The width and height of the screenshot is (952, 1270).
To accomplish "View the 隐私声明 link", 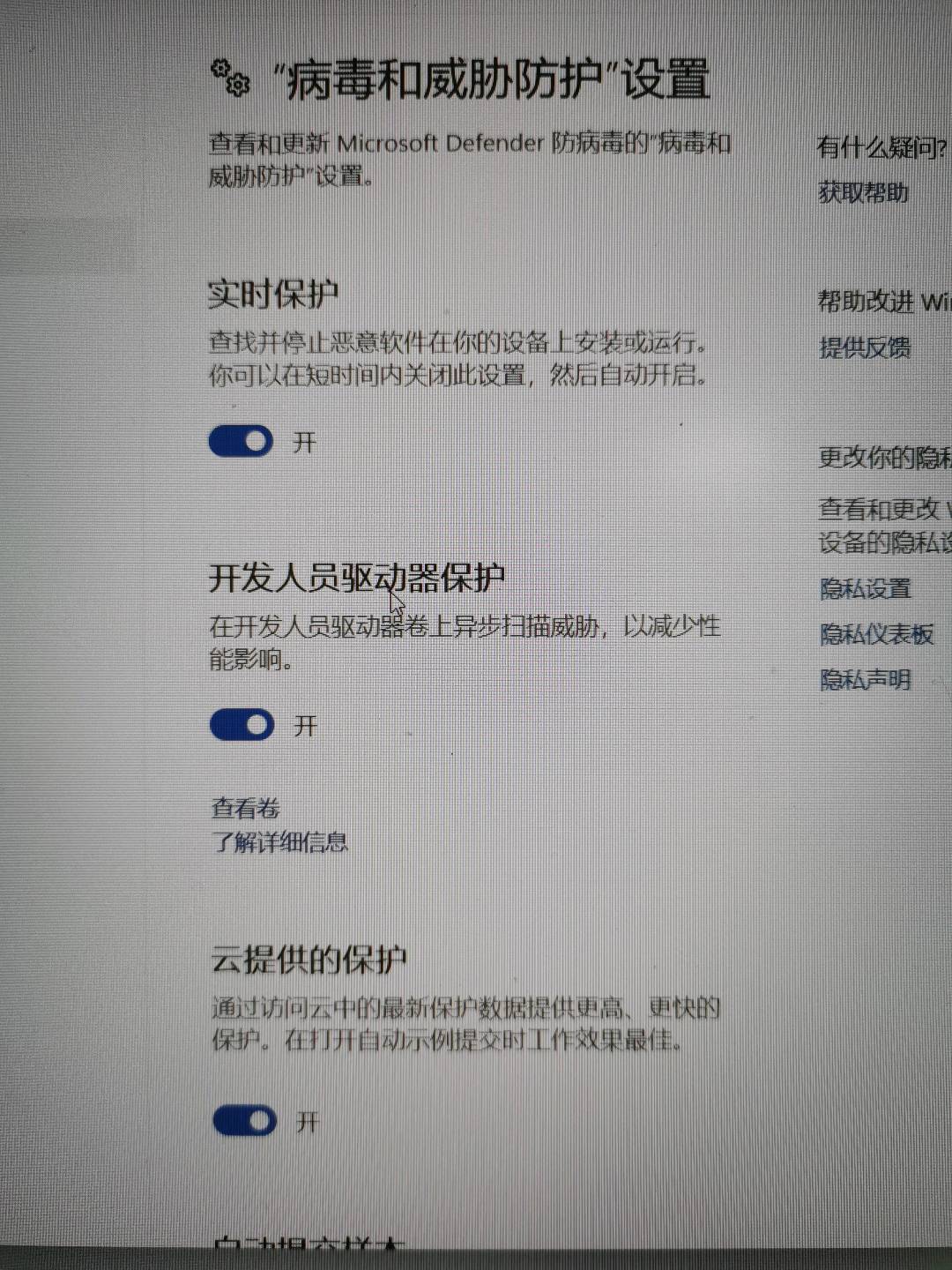I will point(865,680).
